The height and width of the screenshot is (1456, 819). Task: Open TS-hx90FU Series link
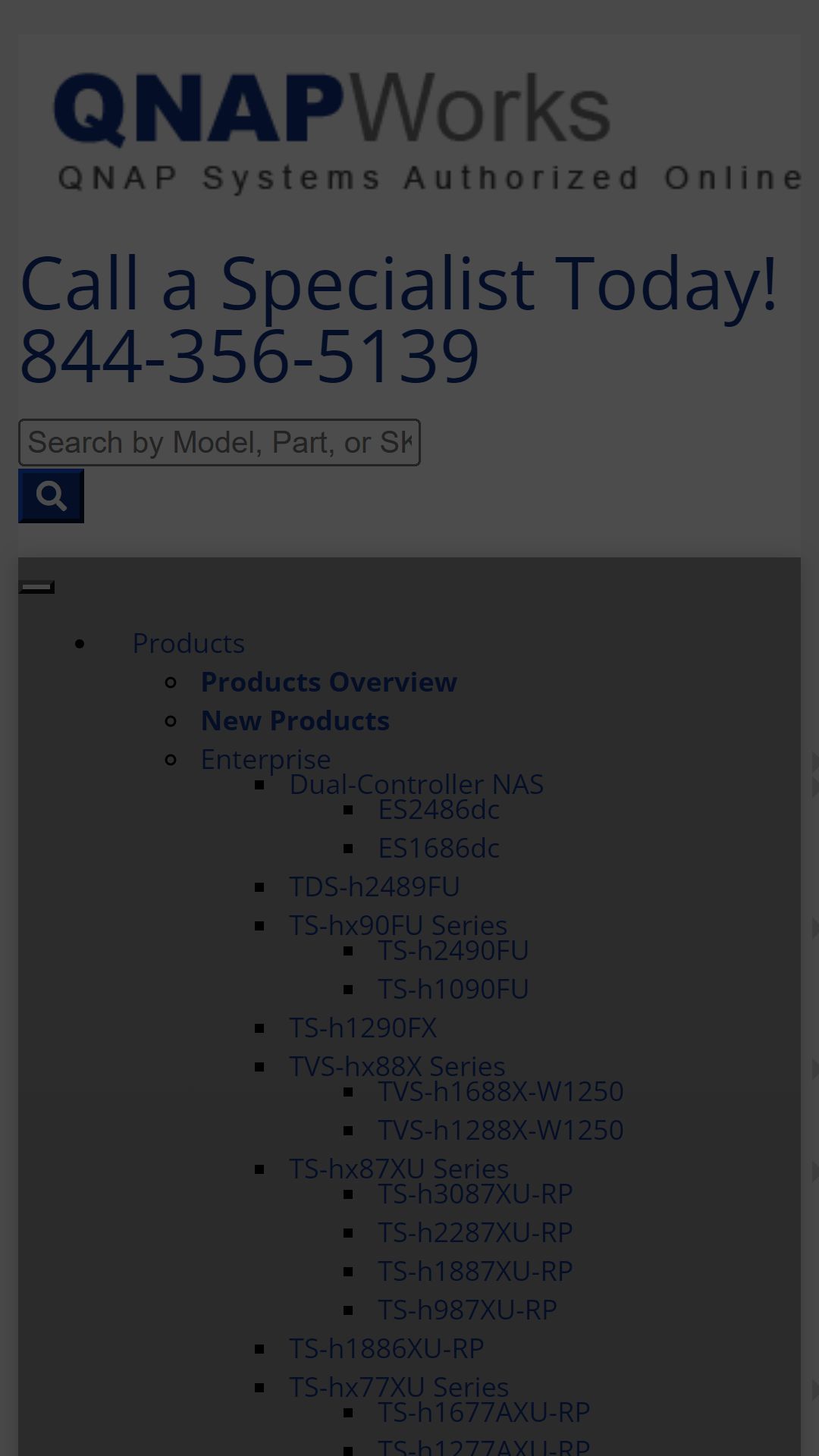pos(398,925)
